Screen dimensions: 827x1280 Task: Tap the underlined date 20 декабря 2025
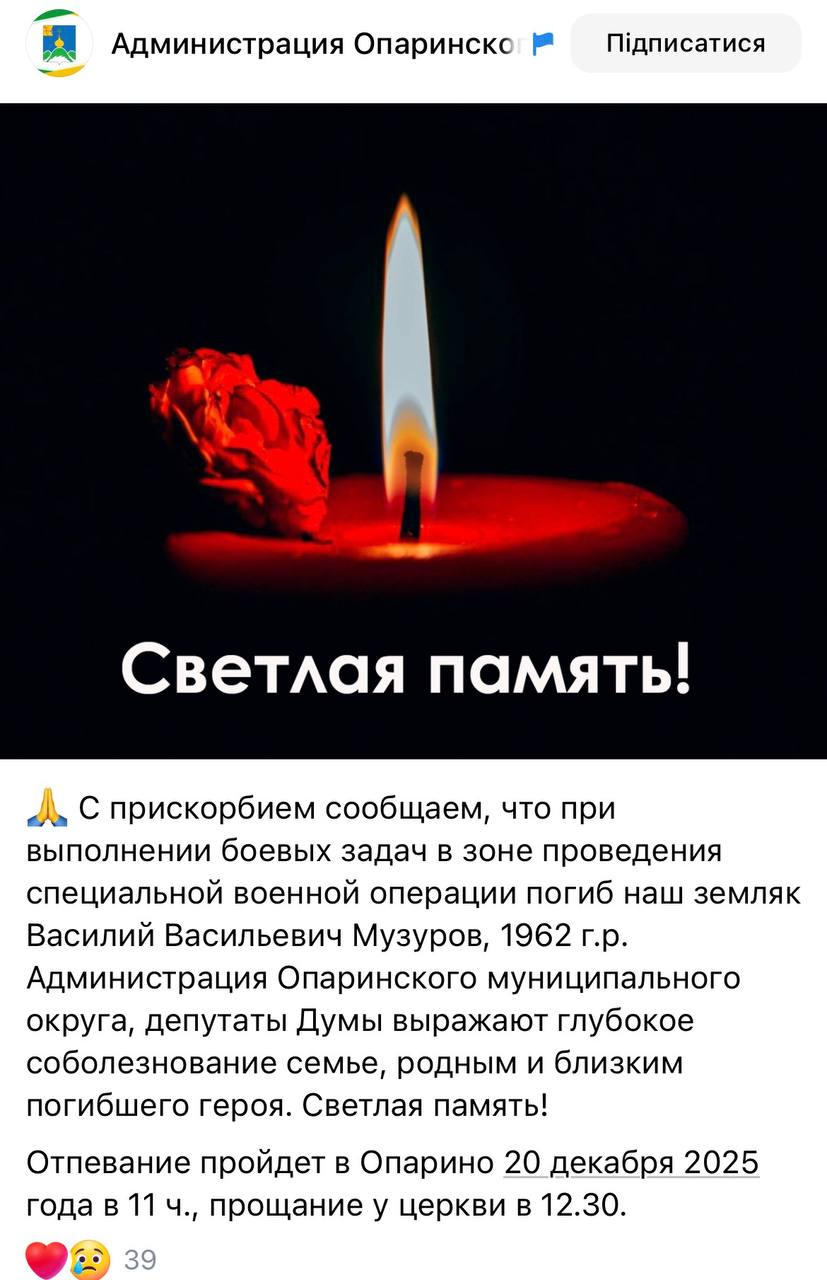[631, 1163]
